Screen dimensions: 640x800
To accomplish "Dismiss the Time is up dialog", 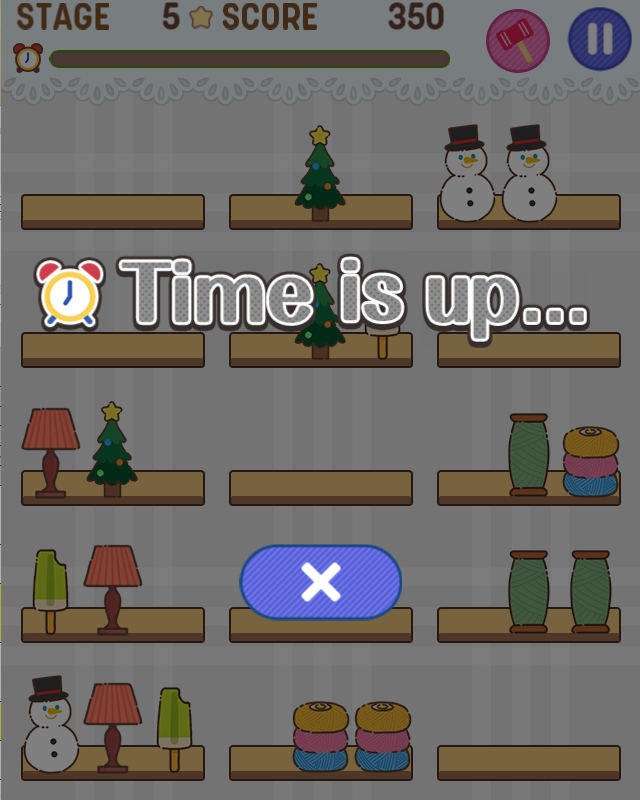I will [321, 582].
